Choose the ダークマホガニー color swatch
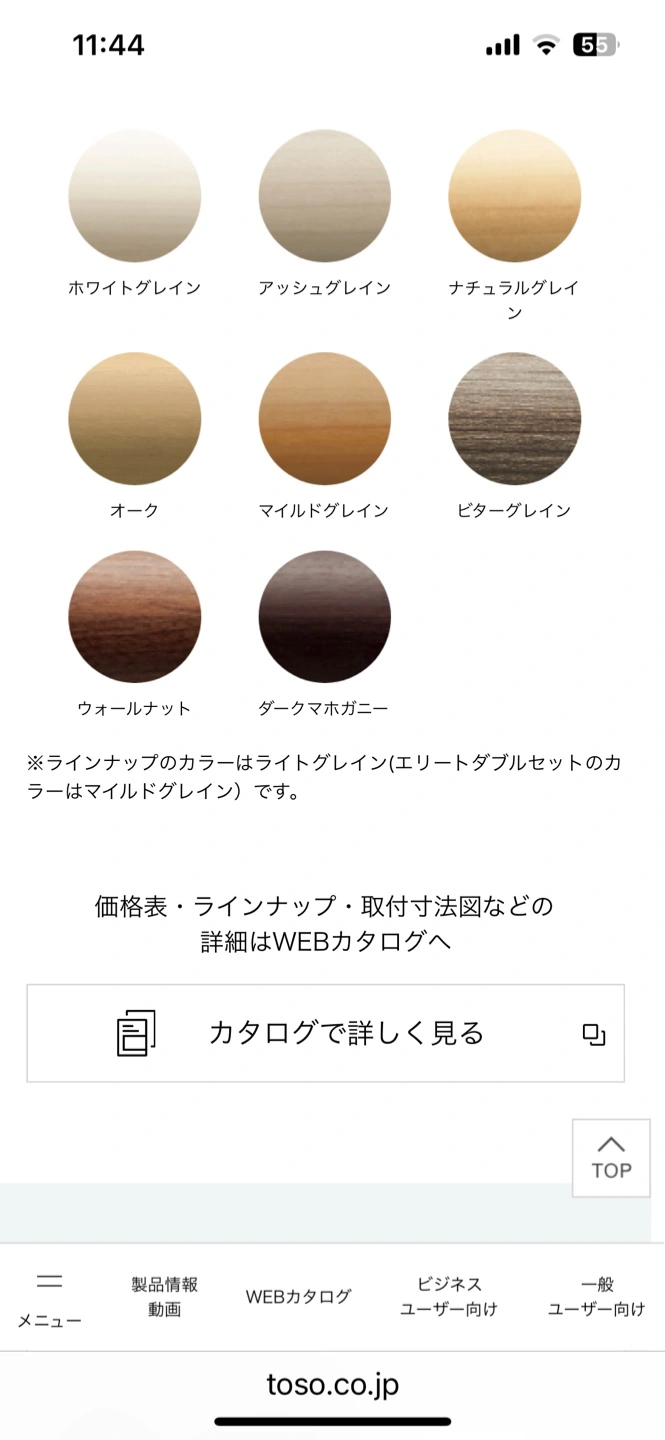Screen dimensions: 665x1440 pos(324,617)
